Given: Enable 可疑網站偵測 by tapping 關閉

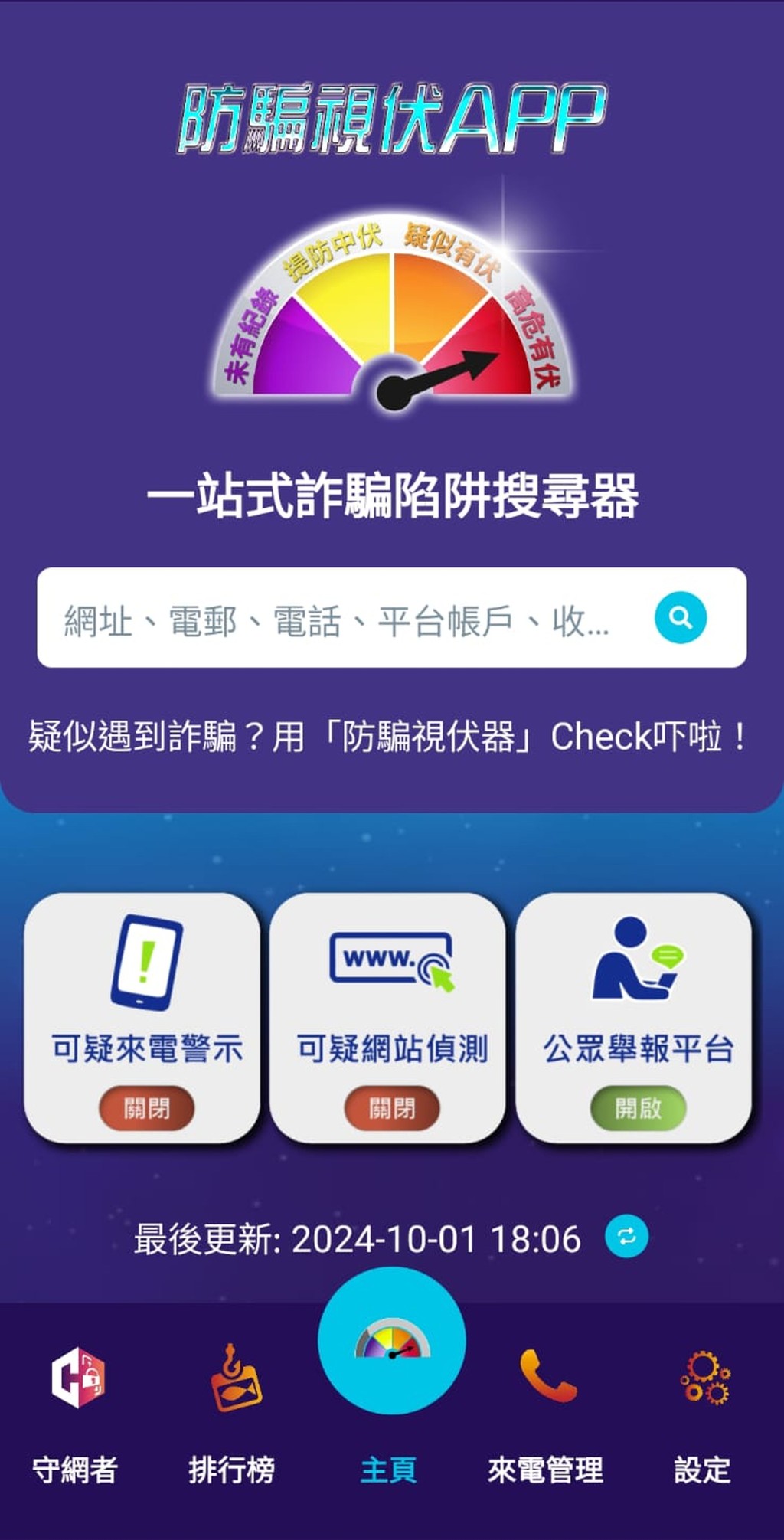Looking at the screenshot, I should point(392,1106).
